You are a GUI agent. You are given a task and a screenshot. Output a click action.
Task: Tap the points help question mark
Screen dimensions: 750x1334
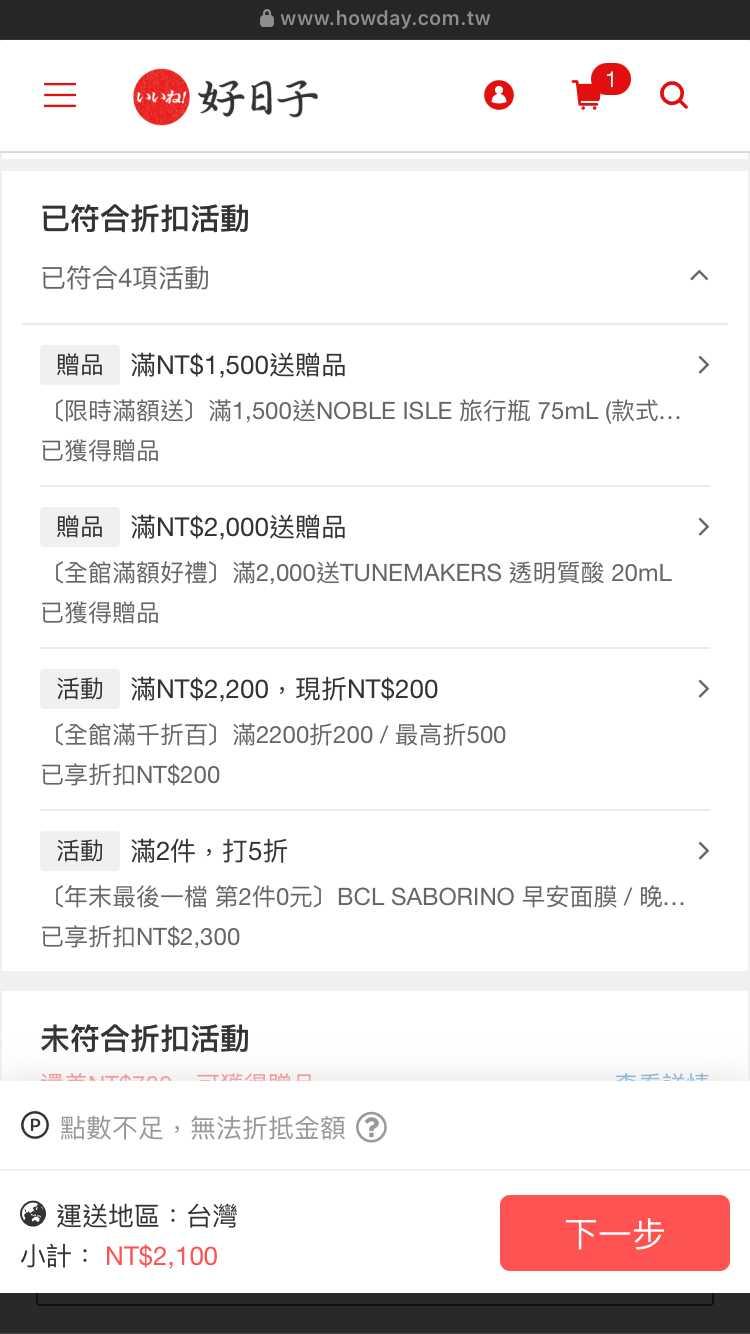pos(371,1128)
